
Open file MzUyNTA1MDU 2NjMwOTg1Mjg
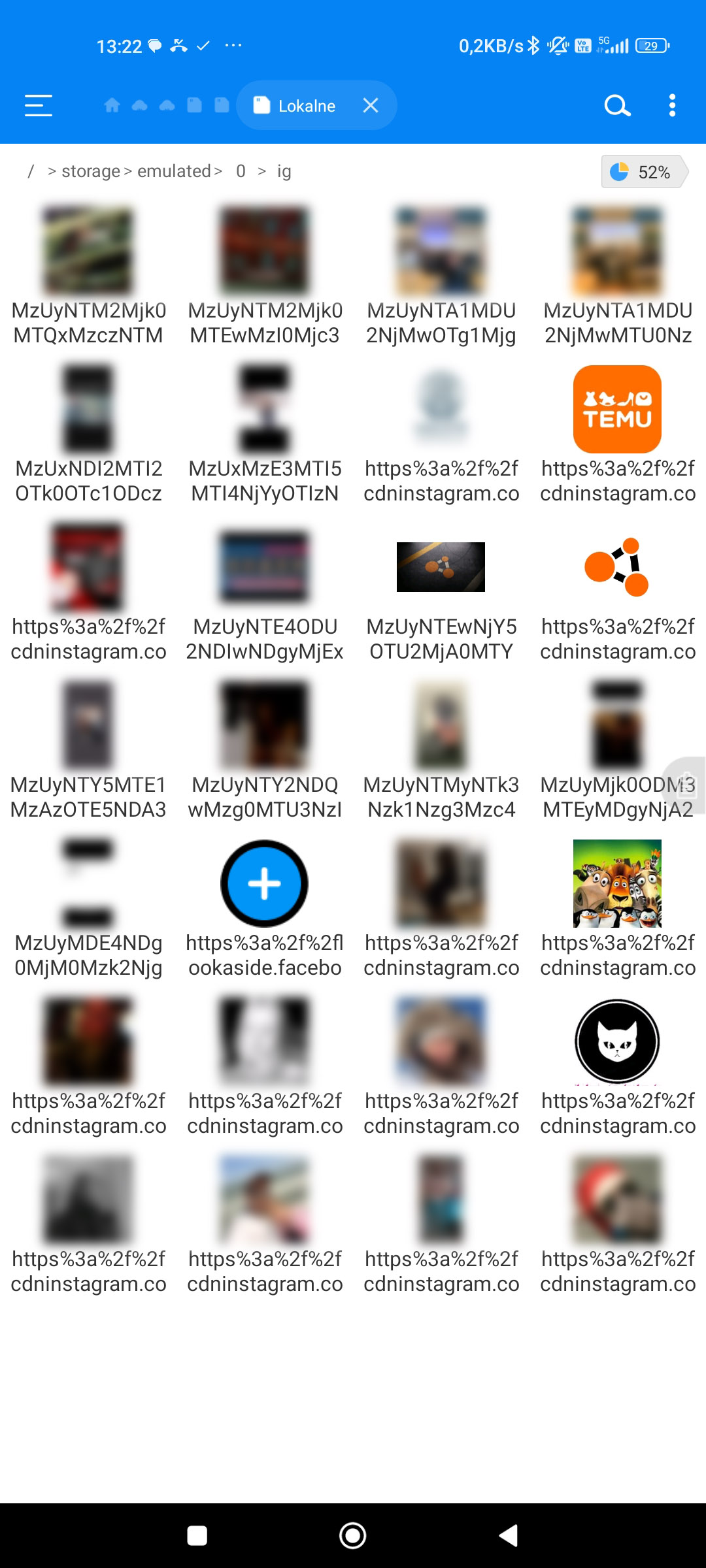pyautogui.click(x=441, y=251)
